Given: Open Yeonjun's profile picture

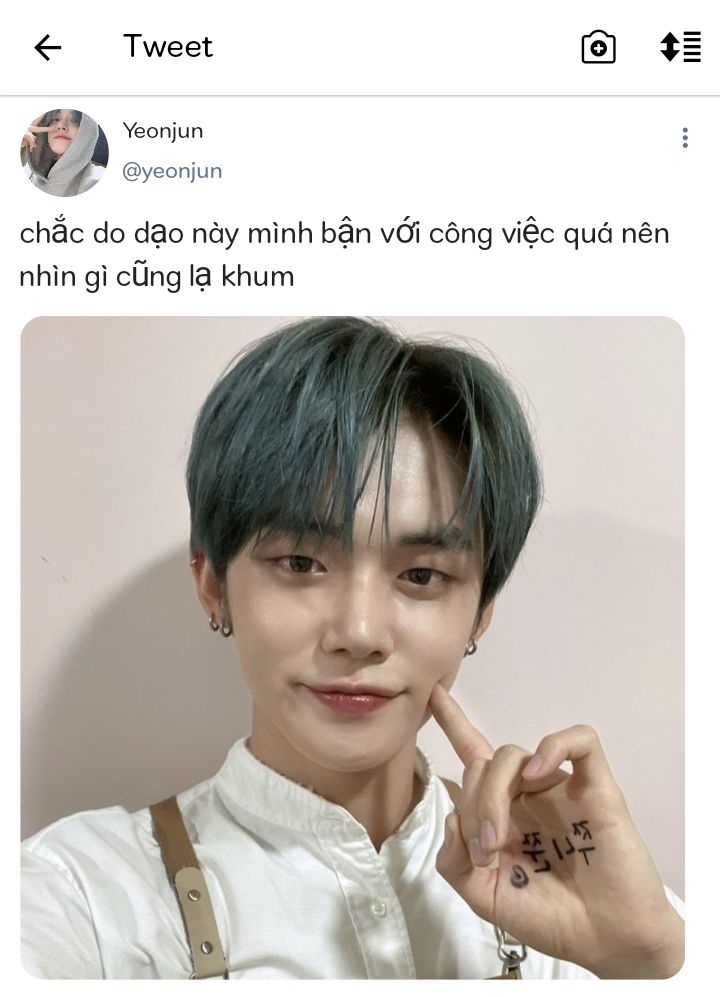Looking at the screenshot, I should coord(64,152).
